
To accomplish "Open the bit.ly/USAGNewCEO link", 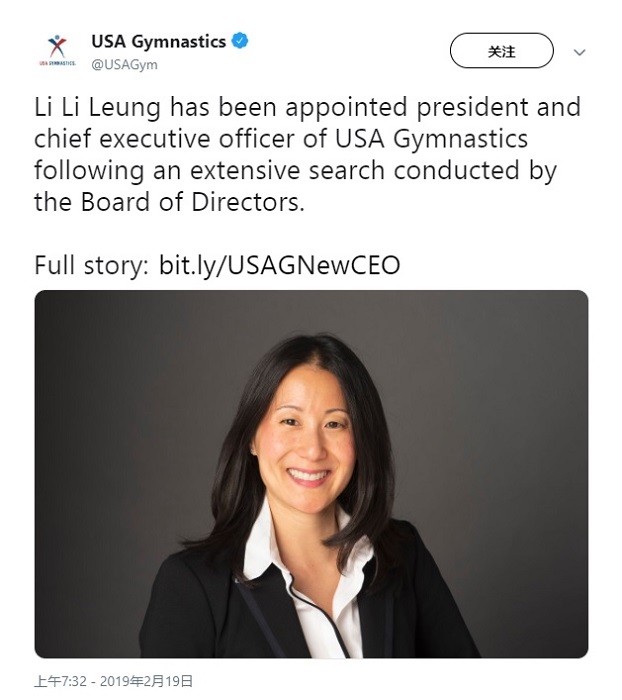I will pyautogui.click(x=279, y=265).
